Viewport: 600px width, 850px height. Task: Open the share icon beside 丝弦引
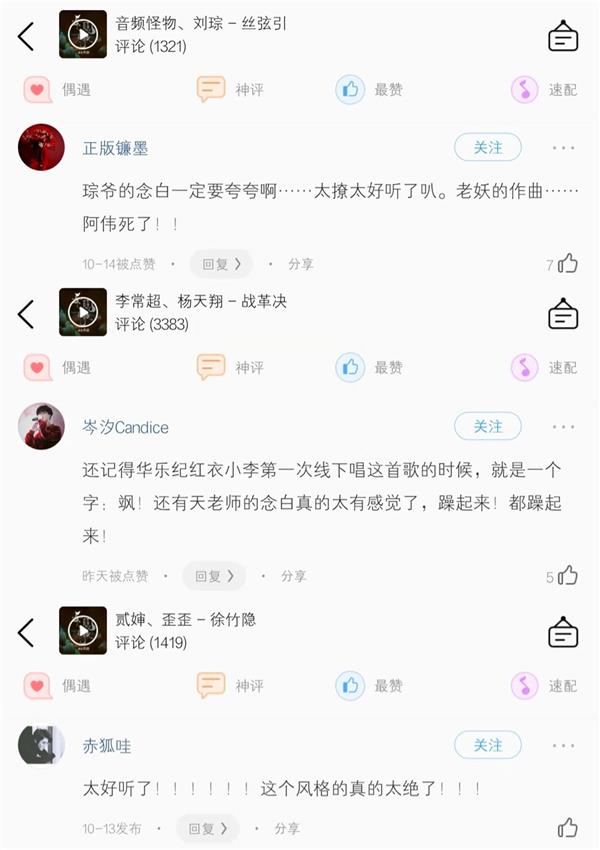[x=563, y=36]
